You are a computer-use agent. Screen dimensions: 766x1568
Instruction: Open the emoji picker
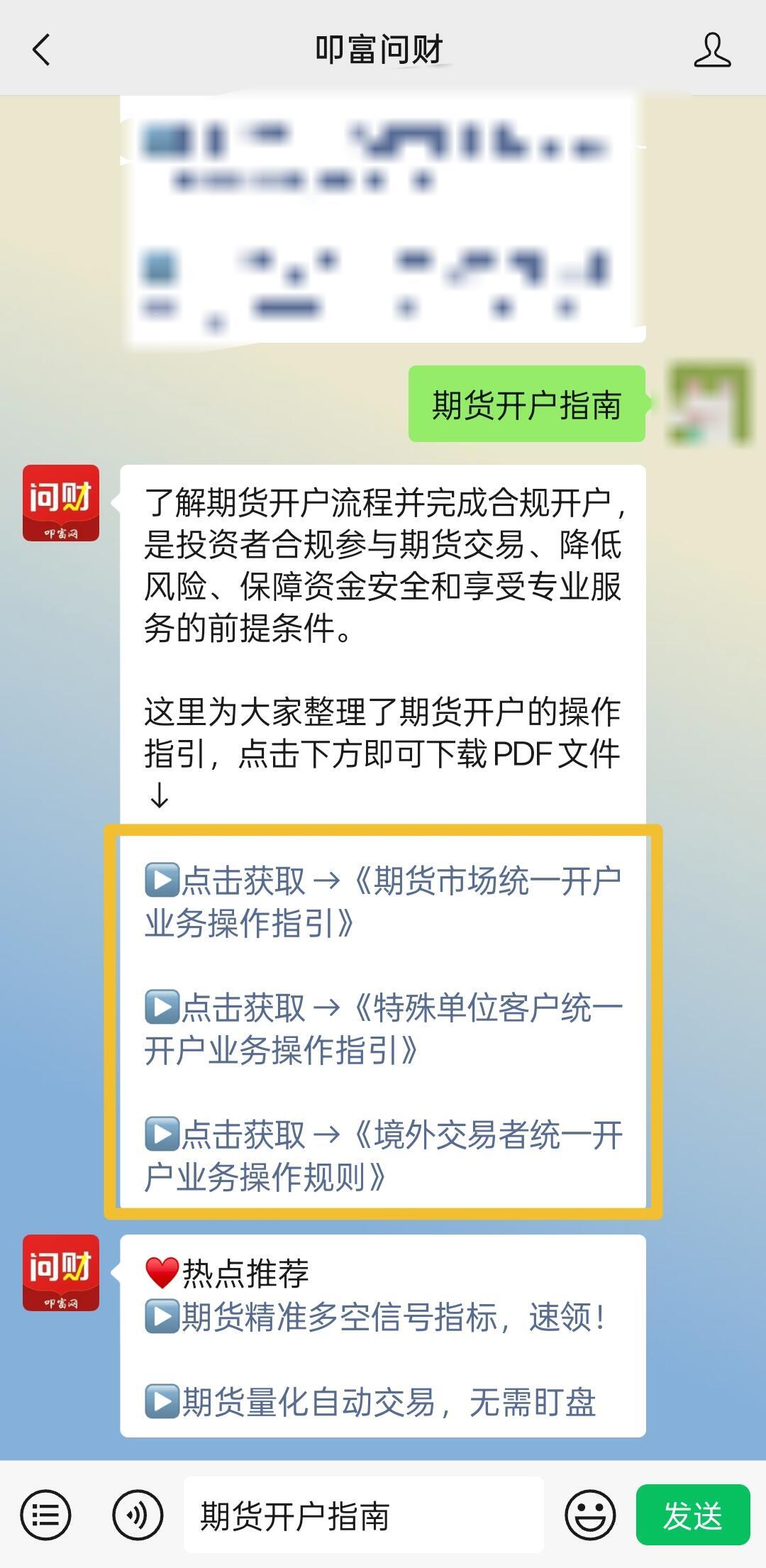click(589, 1515)
